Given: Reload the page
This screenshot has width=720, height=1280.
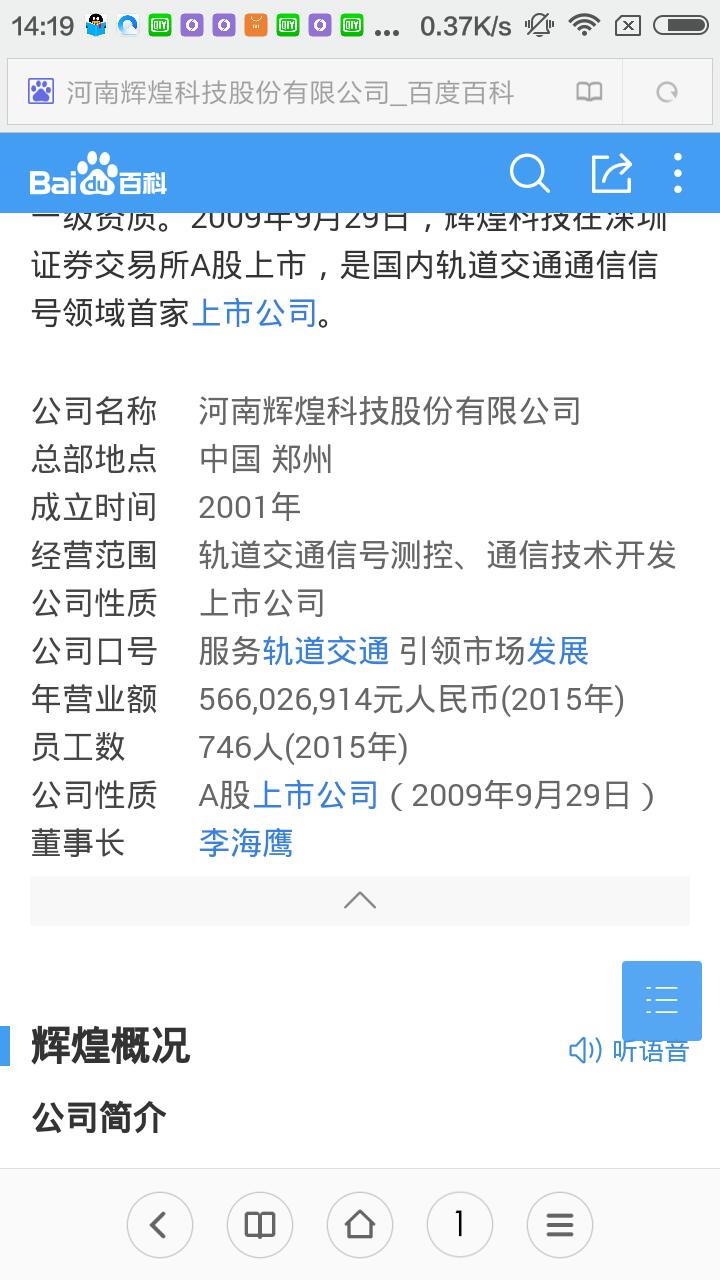Looking at the screenshot, I should coord(667,93).
